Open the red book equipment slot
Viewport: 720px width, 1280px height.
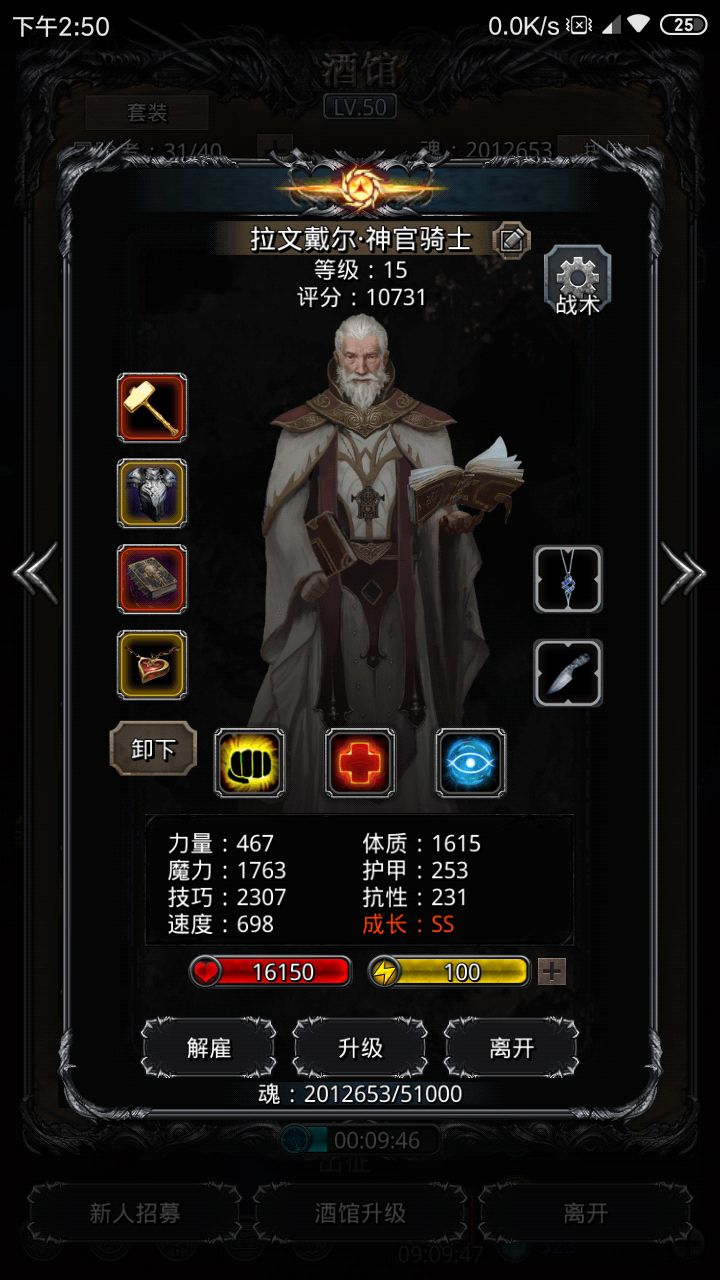[x=152, y=579]
